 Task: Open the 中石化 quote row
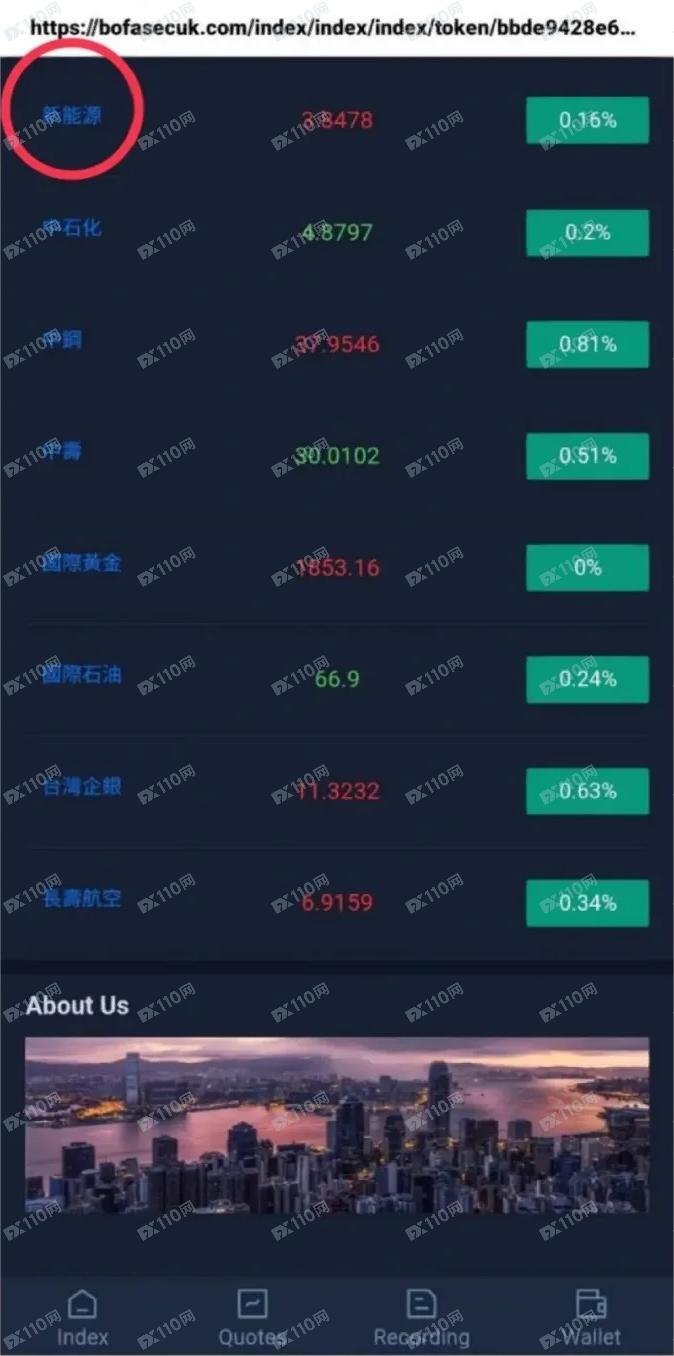point(337,232)
